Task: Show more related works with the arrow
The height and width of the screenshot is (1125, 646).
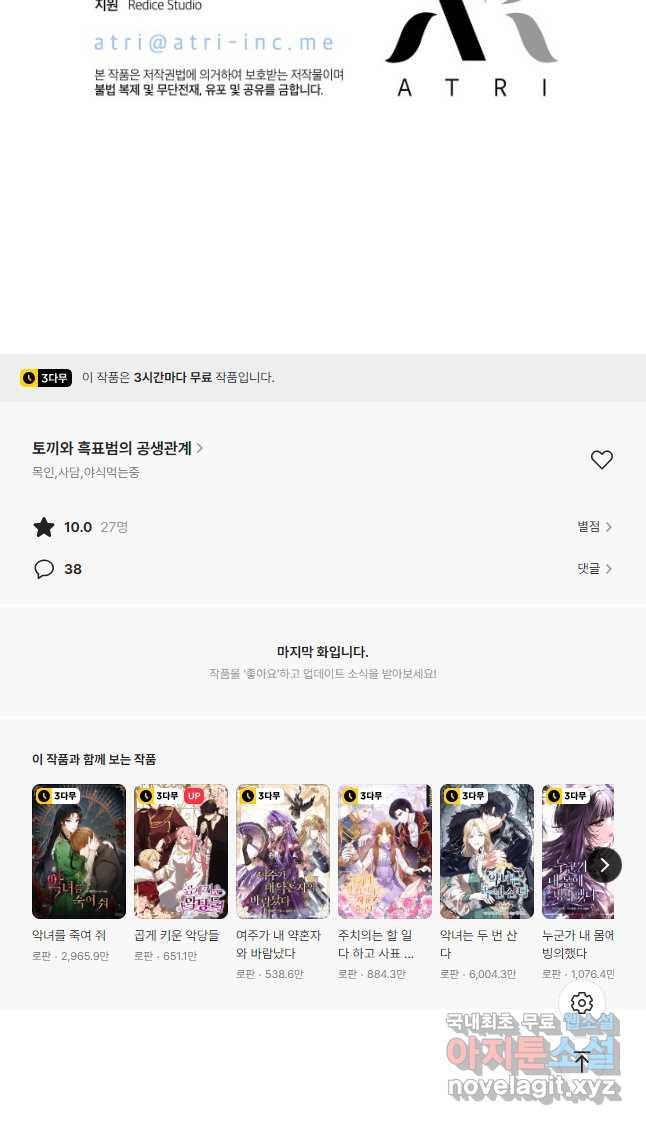Action: (x=604, y=865)
